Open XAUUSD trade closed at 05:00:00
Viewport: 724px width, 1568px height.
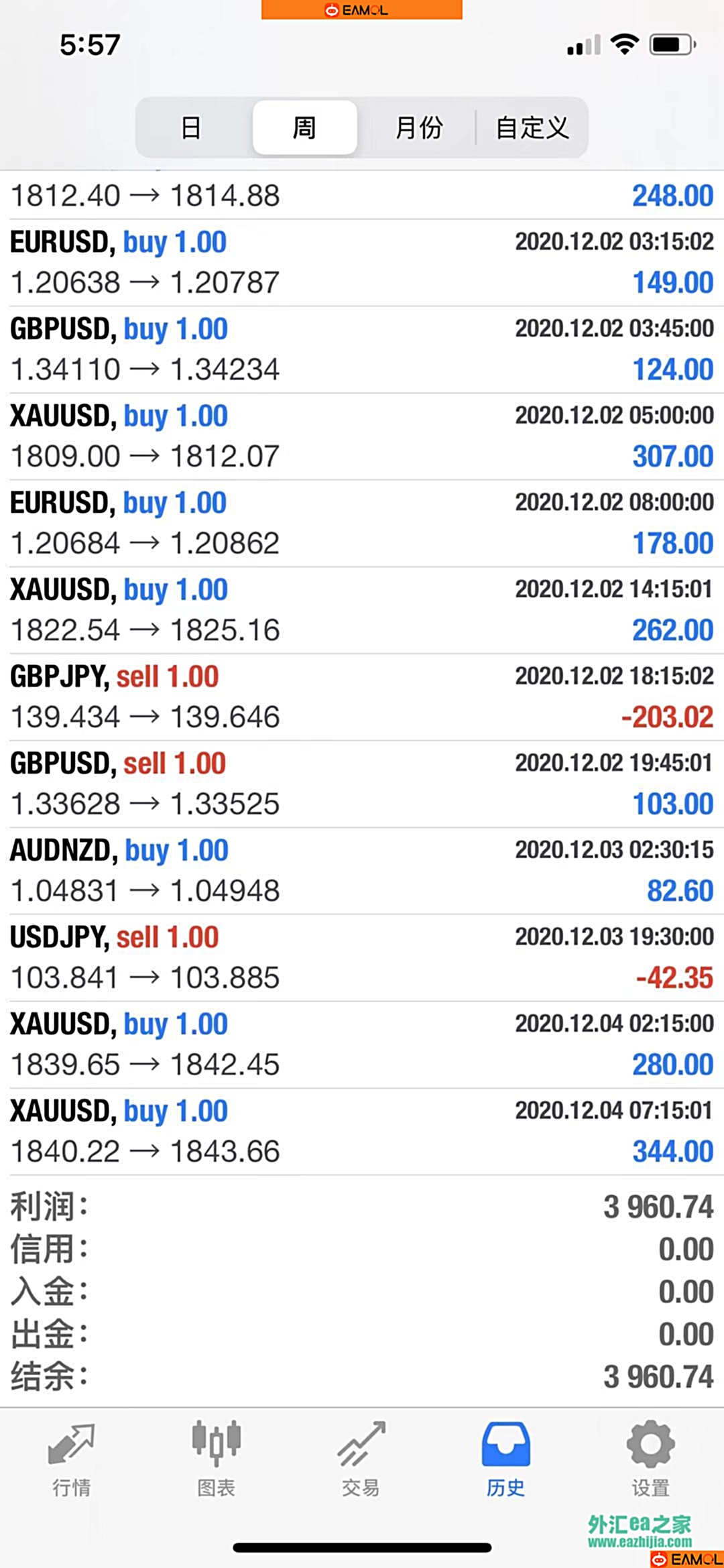pyautogui.click(x=362, y=436)
